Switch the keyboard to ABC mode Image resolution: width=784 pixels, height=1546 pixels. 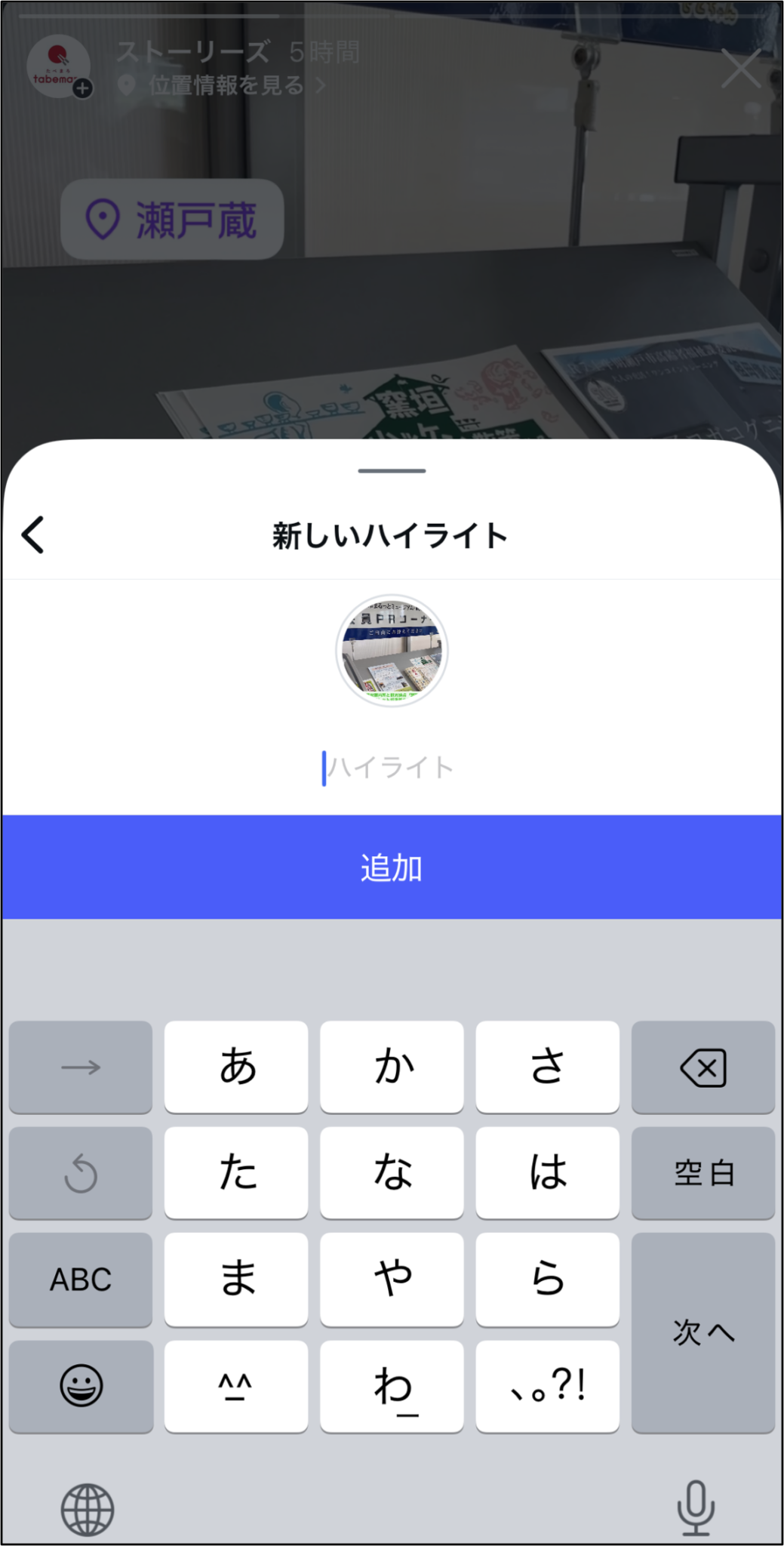tap(81, 1280)
